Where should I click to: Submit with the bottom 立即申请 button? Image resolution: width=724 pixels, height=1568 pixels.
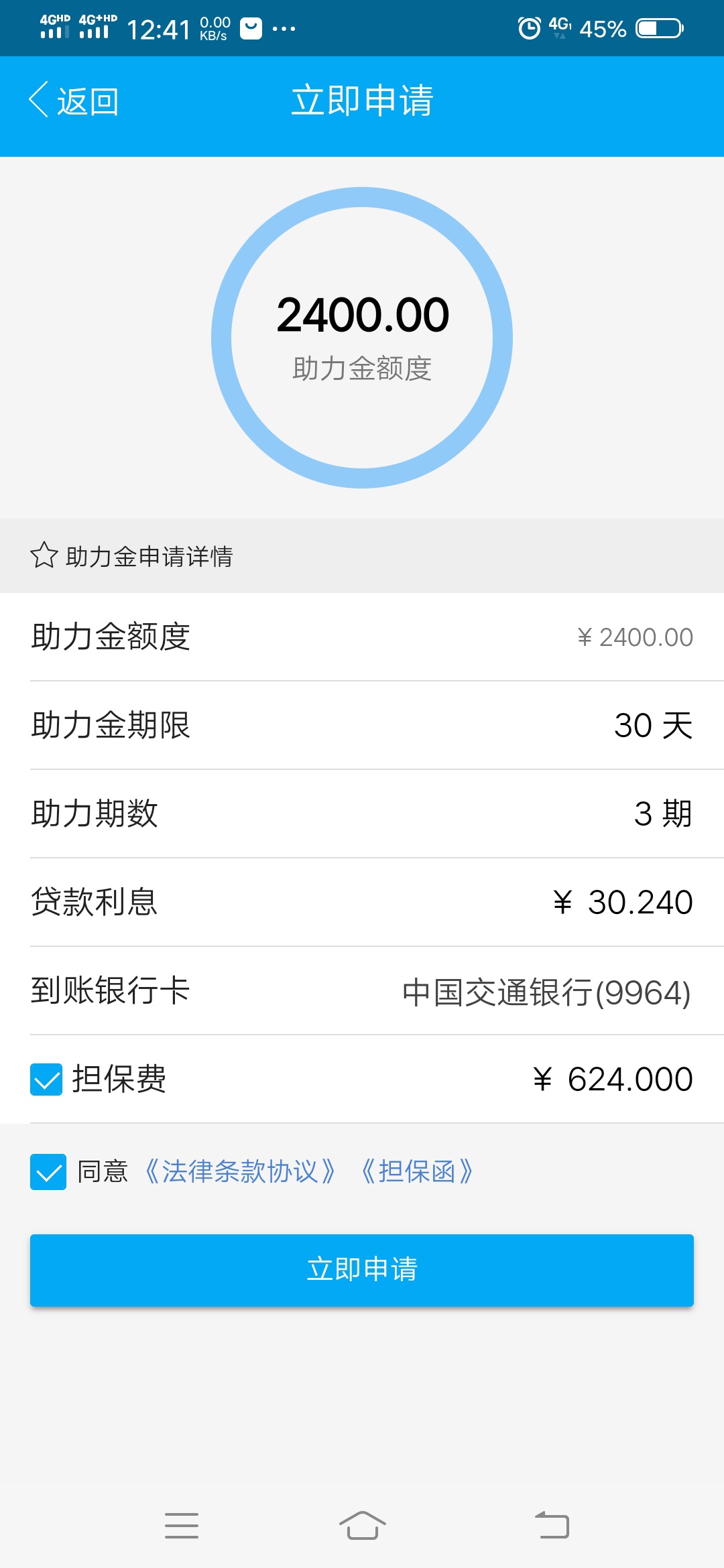362,1270
